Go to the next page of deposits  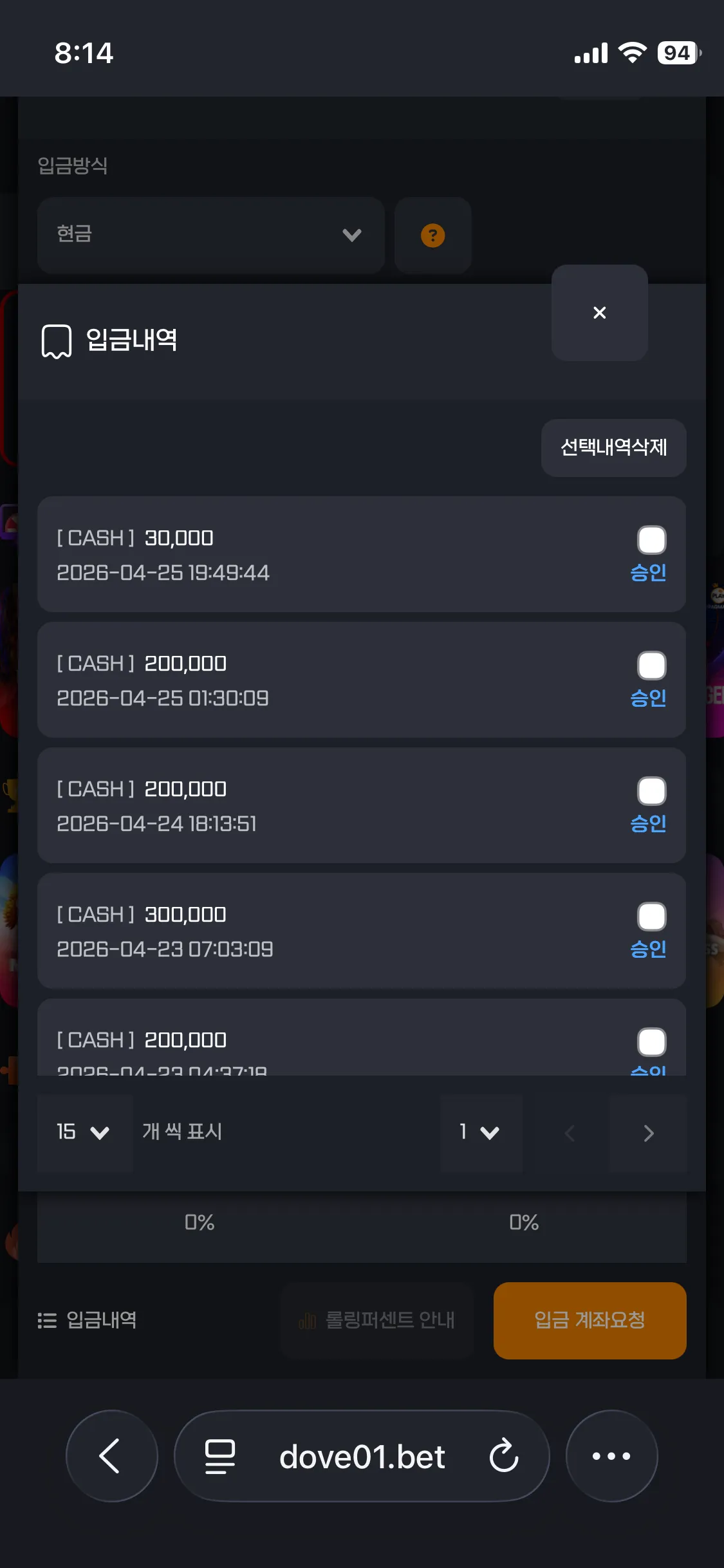point(648,1133)
